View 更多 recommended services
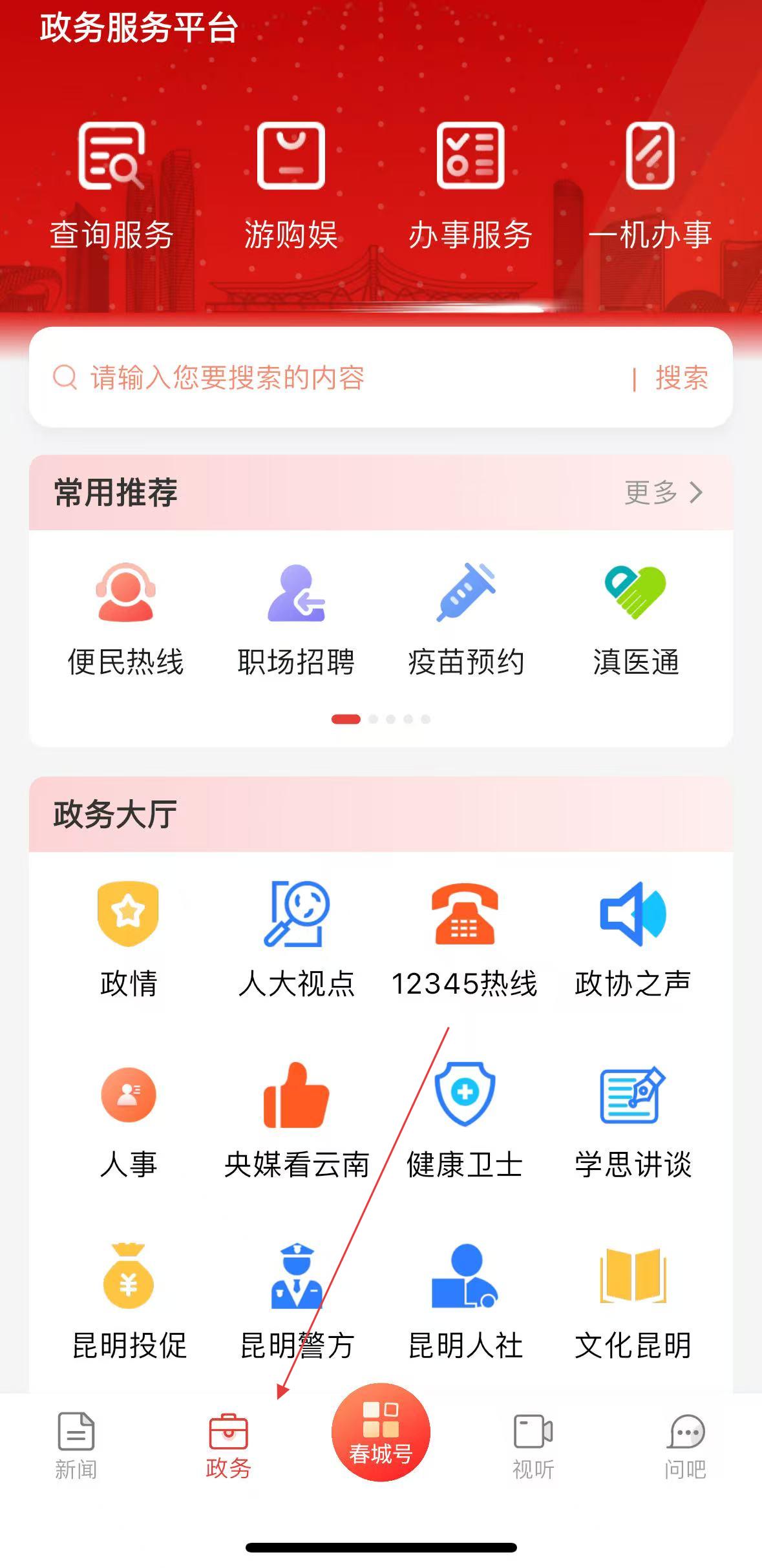 tap(664, 492)
